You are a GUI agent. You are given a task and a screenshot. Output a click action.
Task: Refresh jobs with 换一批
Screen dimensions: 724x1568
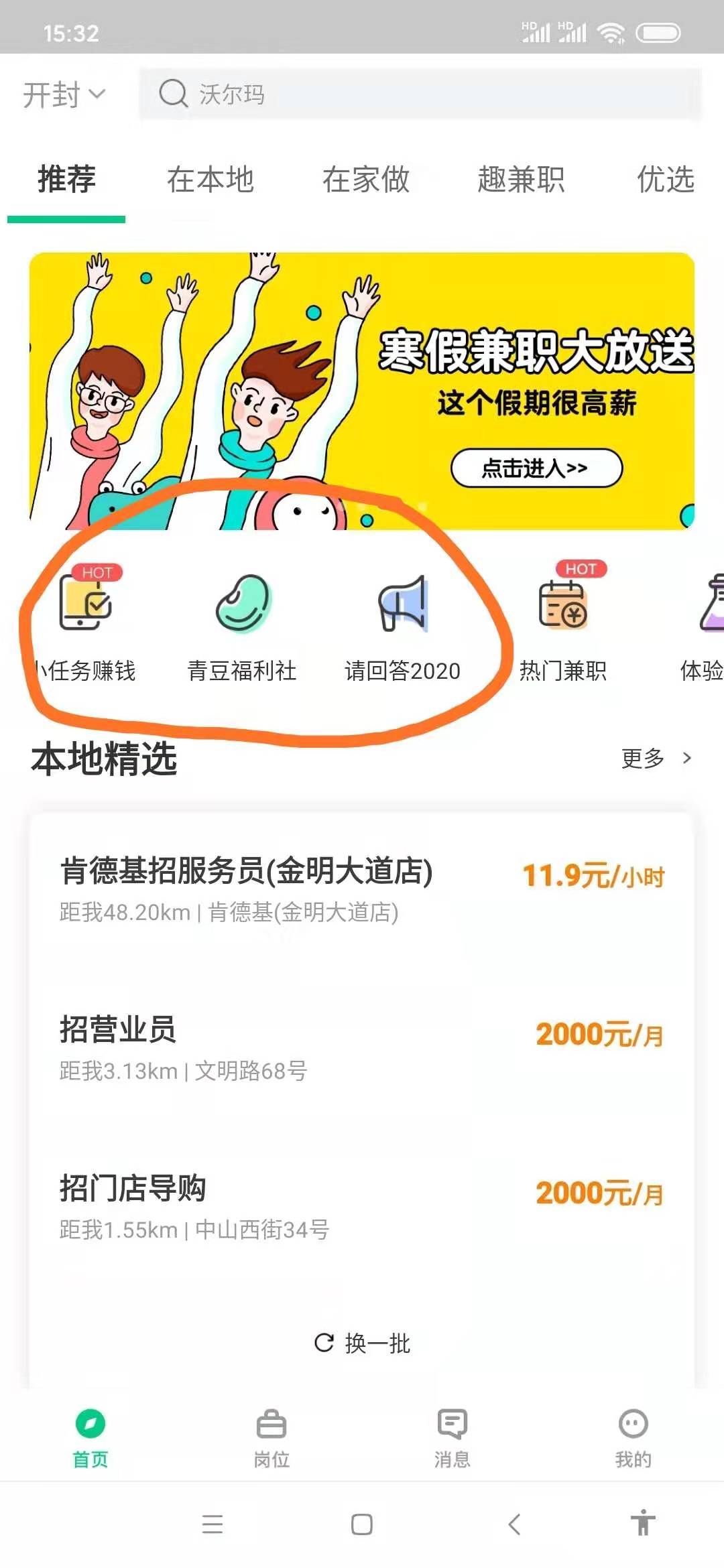click(362, 1343)
